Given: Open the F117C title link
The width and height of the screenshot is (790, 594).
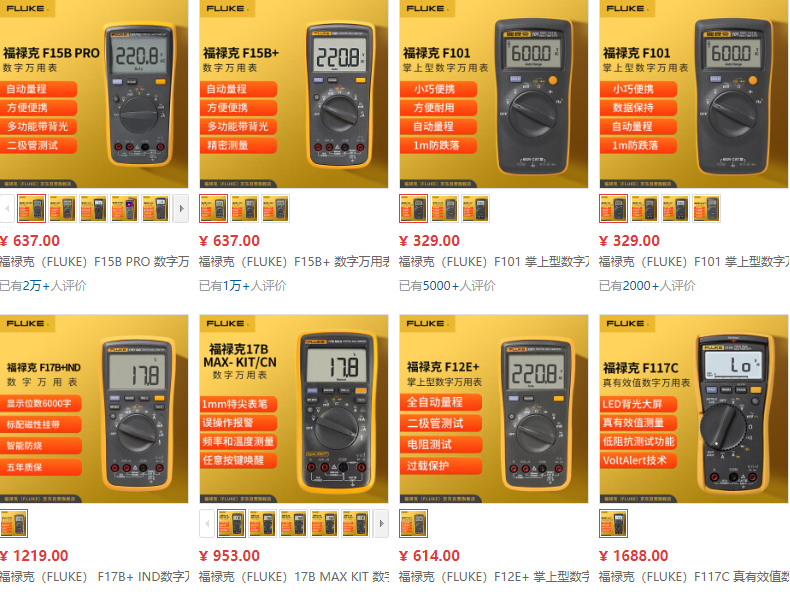Looking at the screenshot, I should tap(693, 577).
